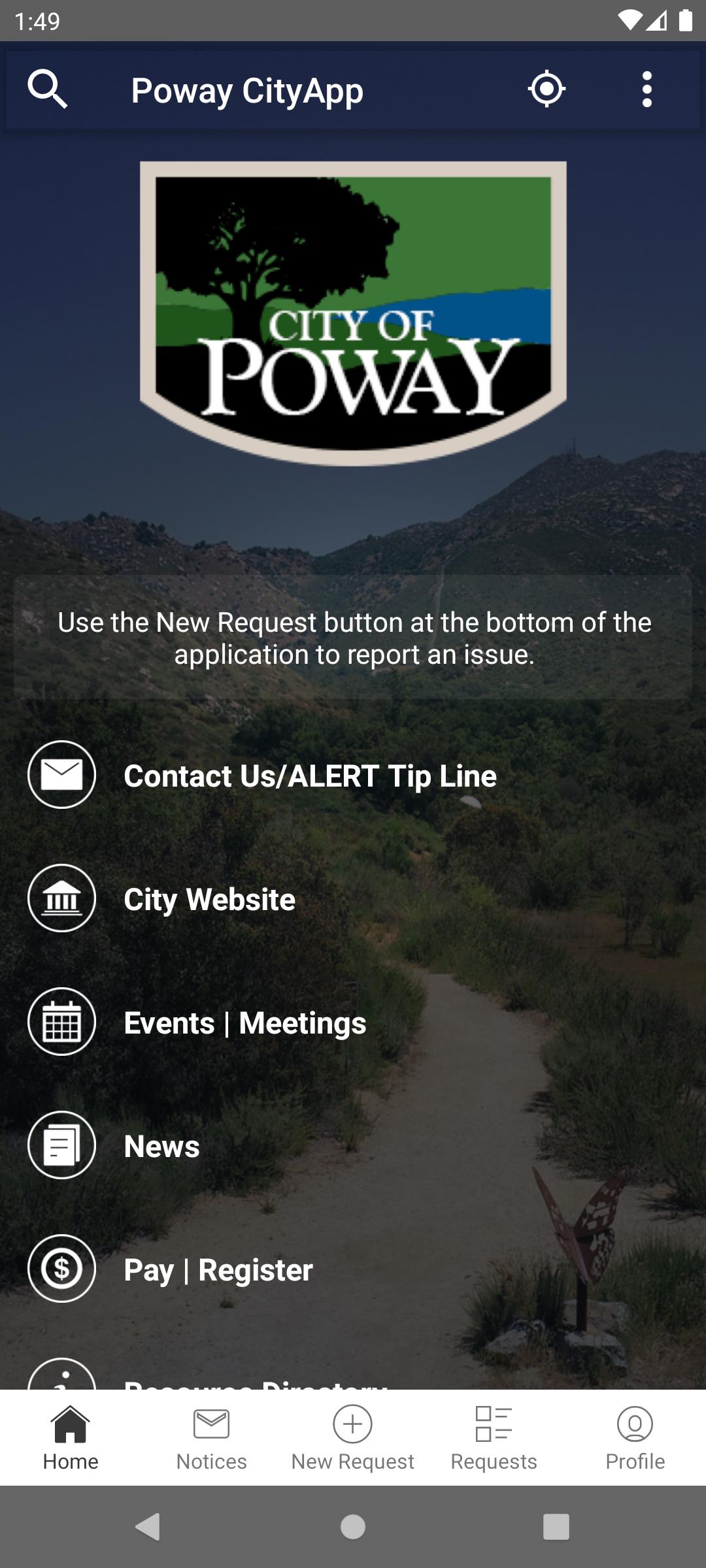706x1568 pixels.
Task: Switch to the Notices tab
Action: point(212,1437)
